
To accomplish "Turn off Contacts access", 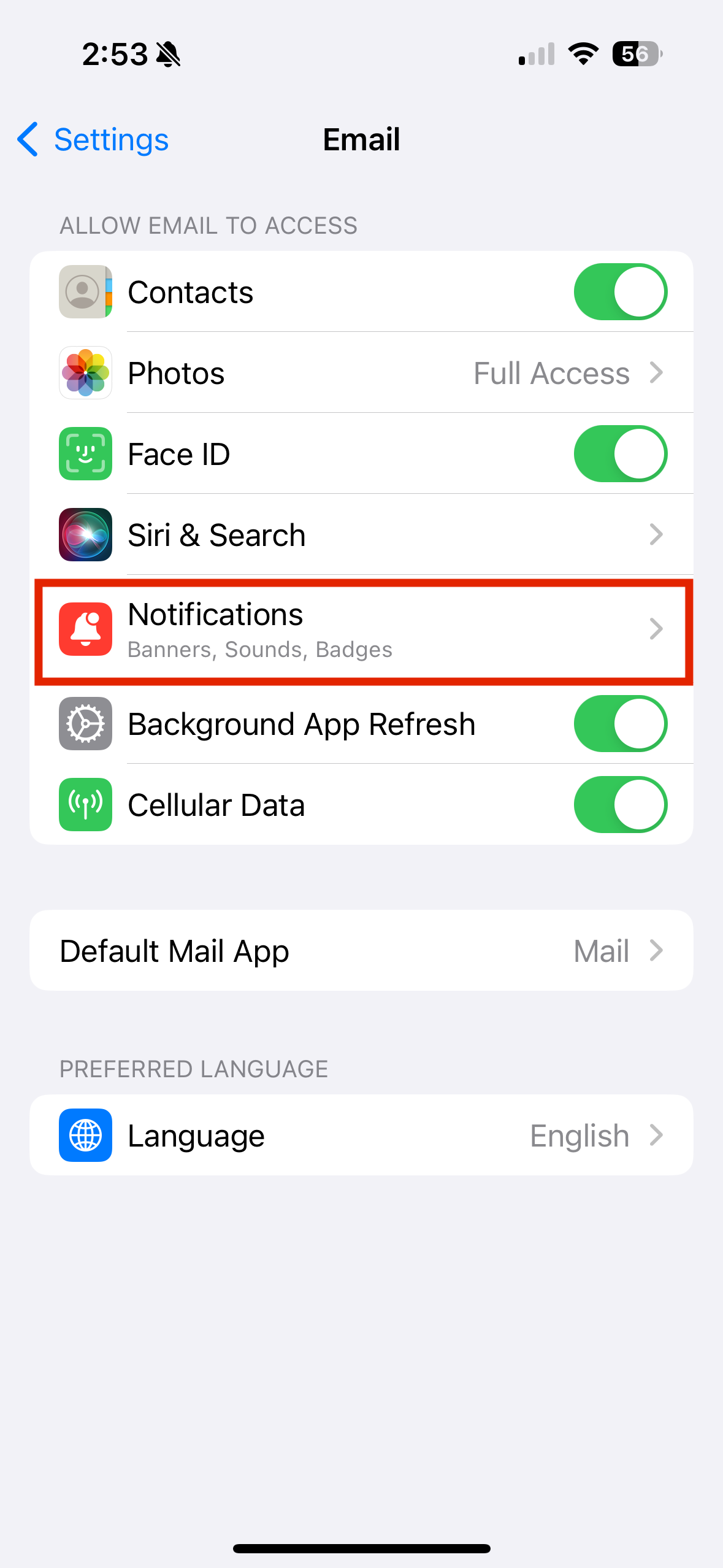I will pos(621,292).
